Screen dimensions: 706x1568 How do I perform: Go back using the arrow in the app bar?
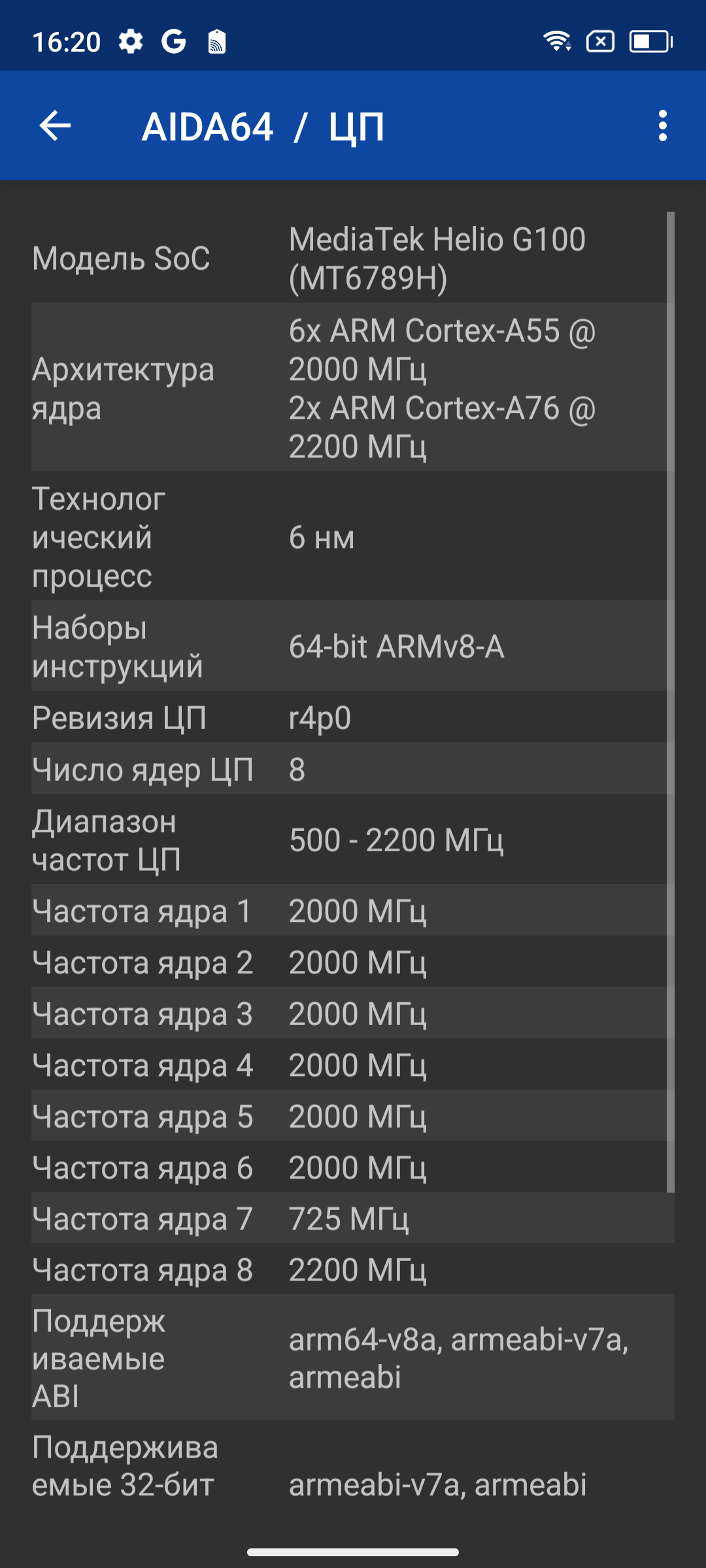55,125
